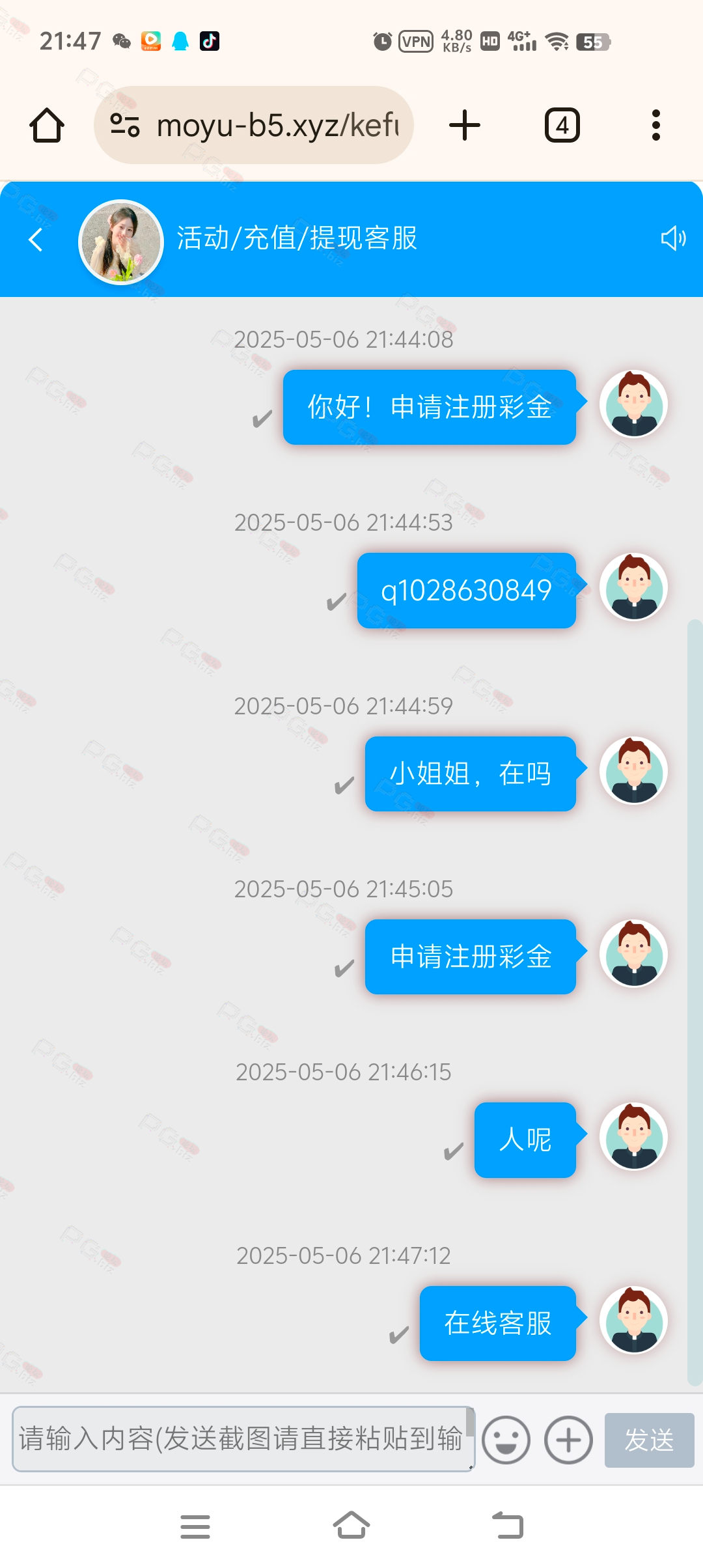The width and height of the screenshot is (703, 1568).
Task: Send the message with 发送
Action: pyautogui.click(x=649, y=1440)
